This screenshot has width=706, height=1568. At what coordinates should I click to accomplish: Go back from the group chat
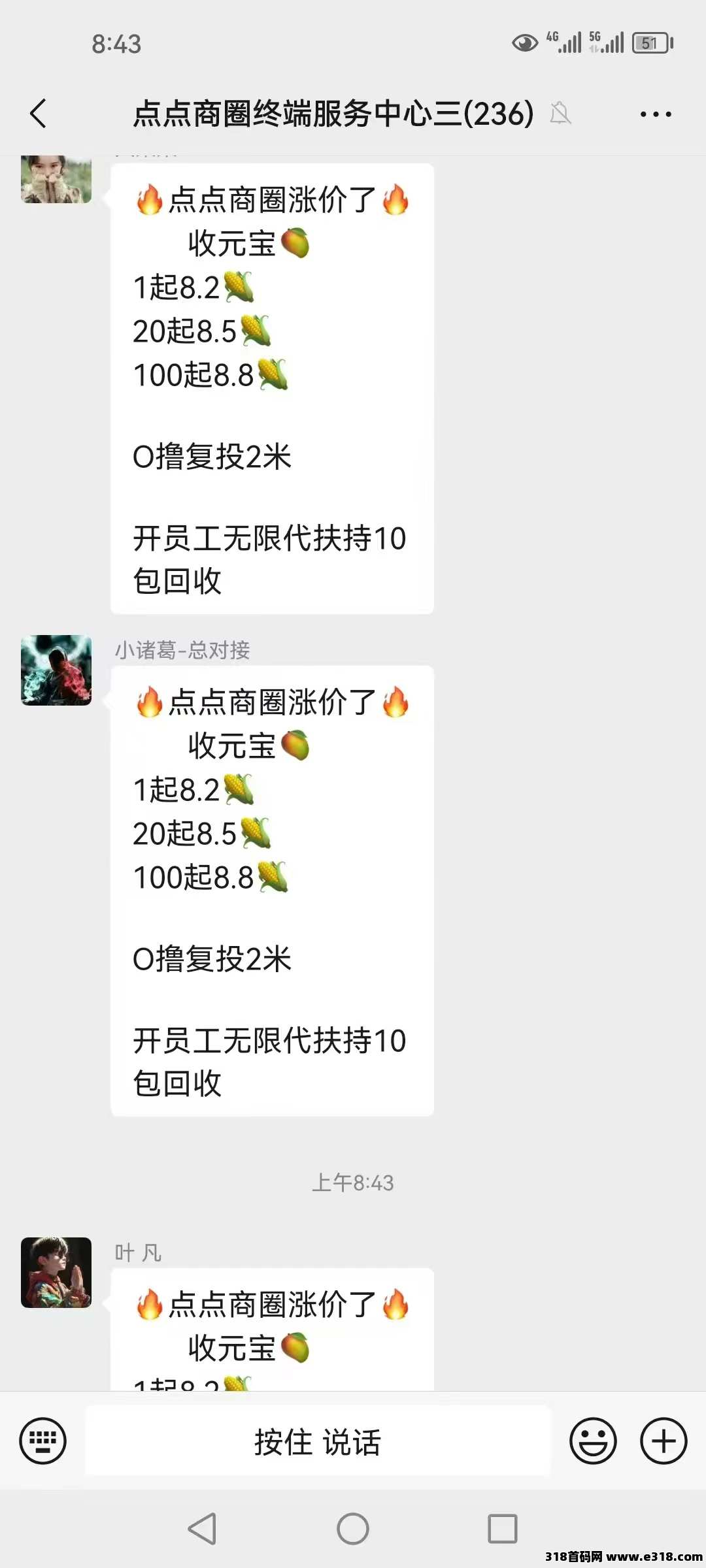(39, 114)
